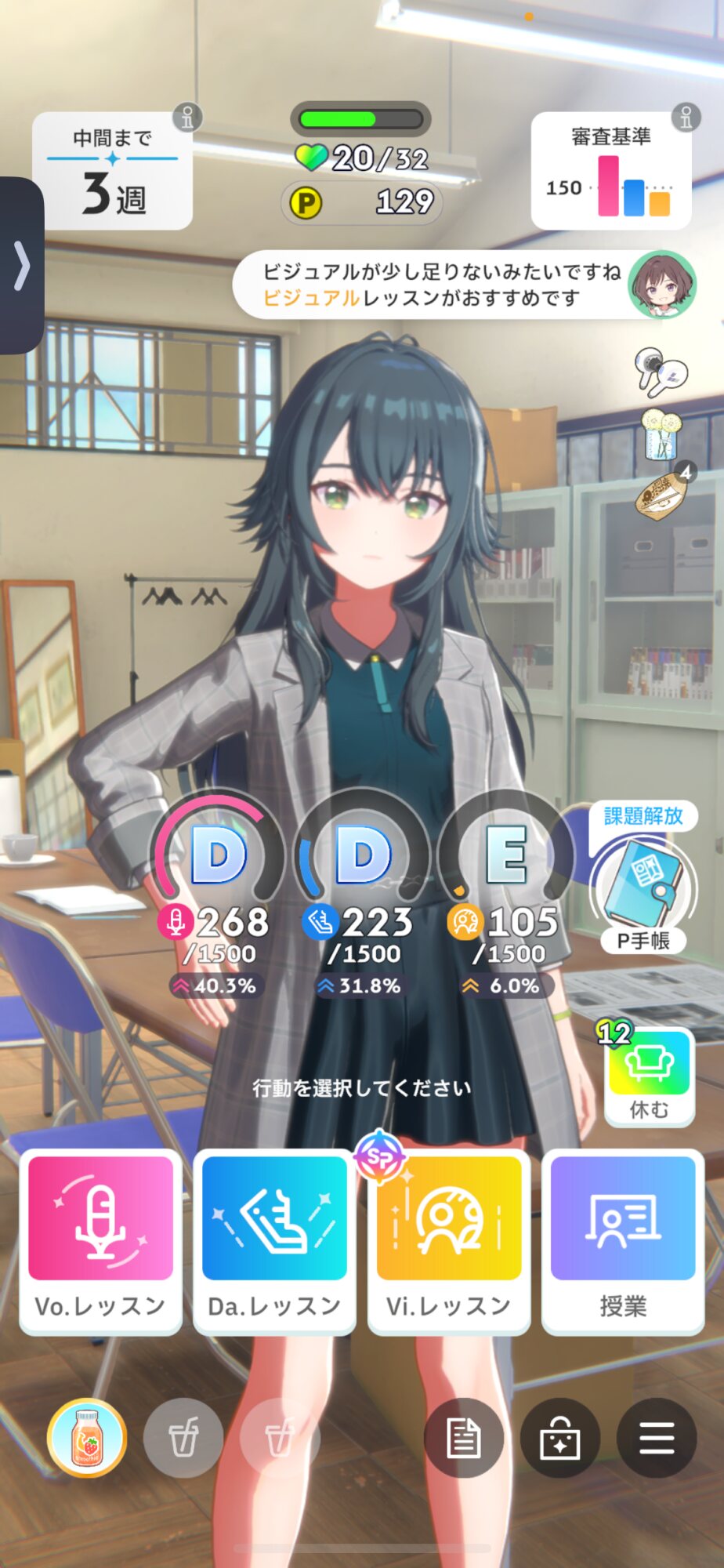Open info for weeks until 中間
Viewport: 724px width, 1568px height.
(x=187, y=118)
